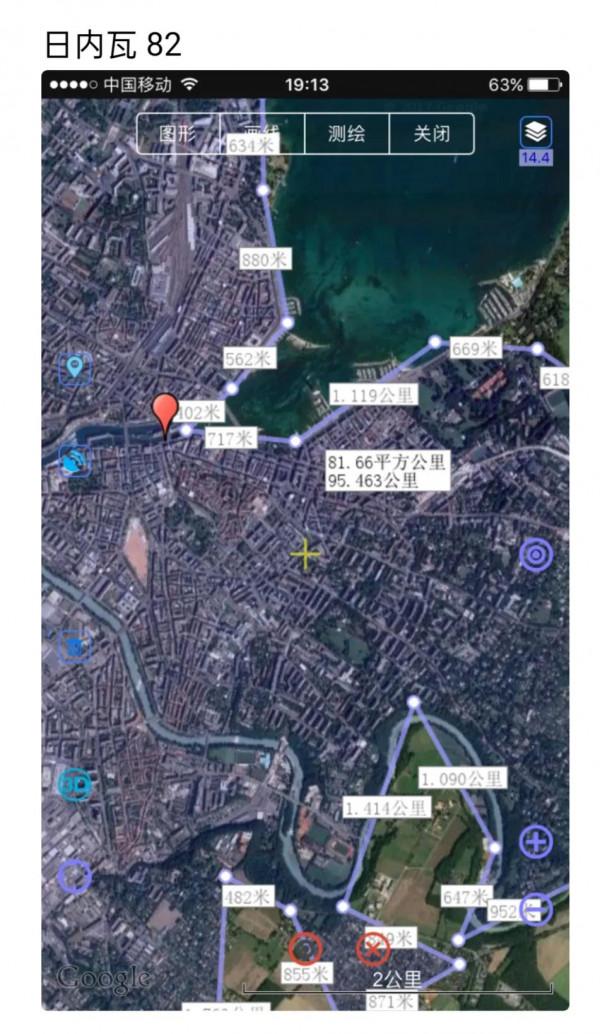
Task: Tap the red undo circle button
Action: pyautogui.click(x=306, y=948)
